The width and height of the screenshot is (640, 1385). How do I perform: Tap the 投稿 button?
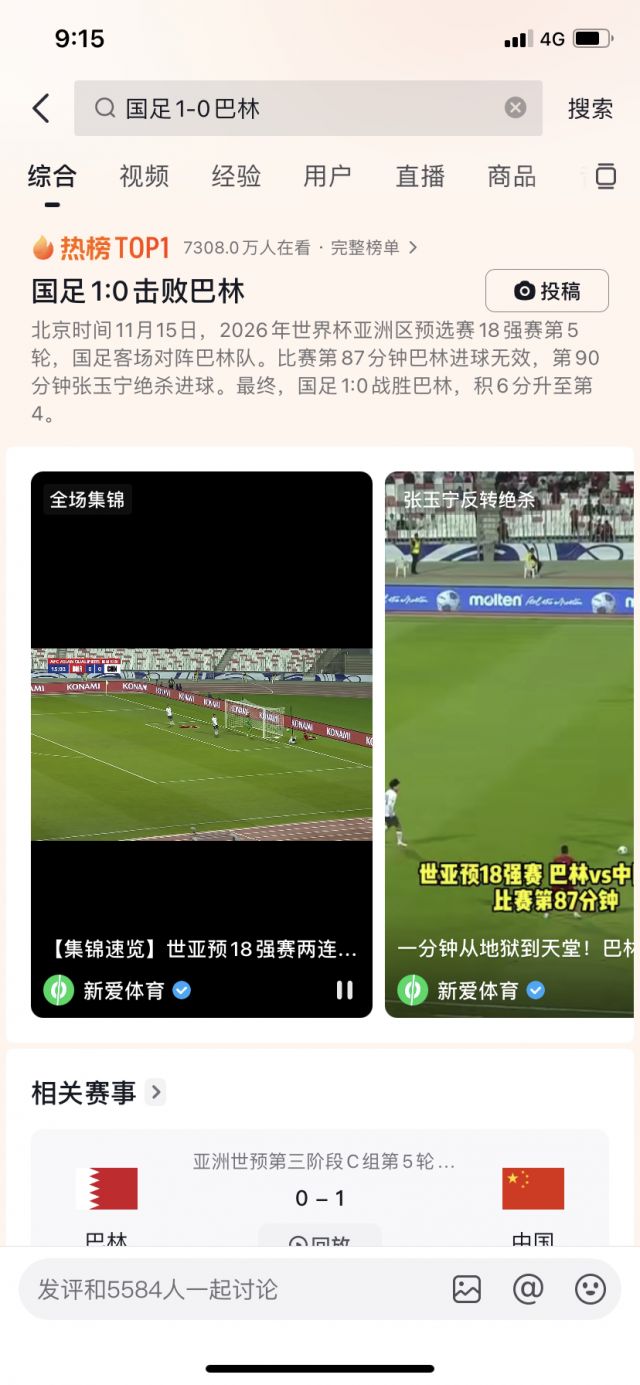point(546,291)
